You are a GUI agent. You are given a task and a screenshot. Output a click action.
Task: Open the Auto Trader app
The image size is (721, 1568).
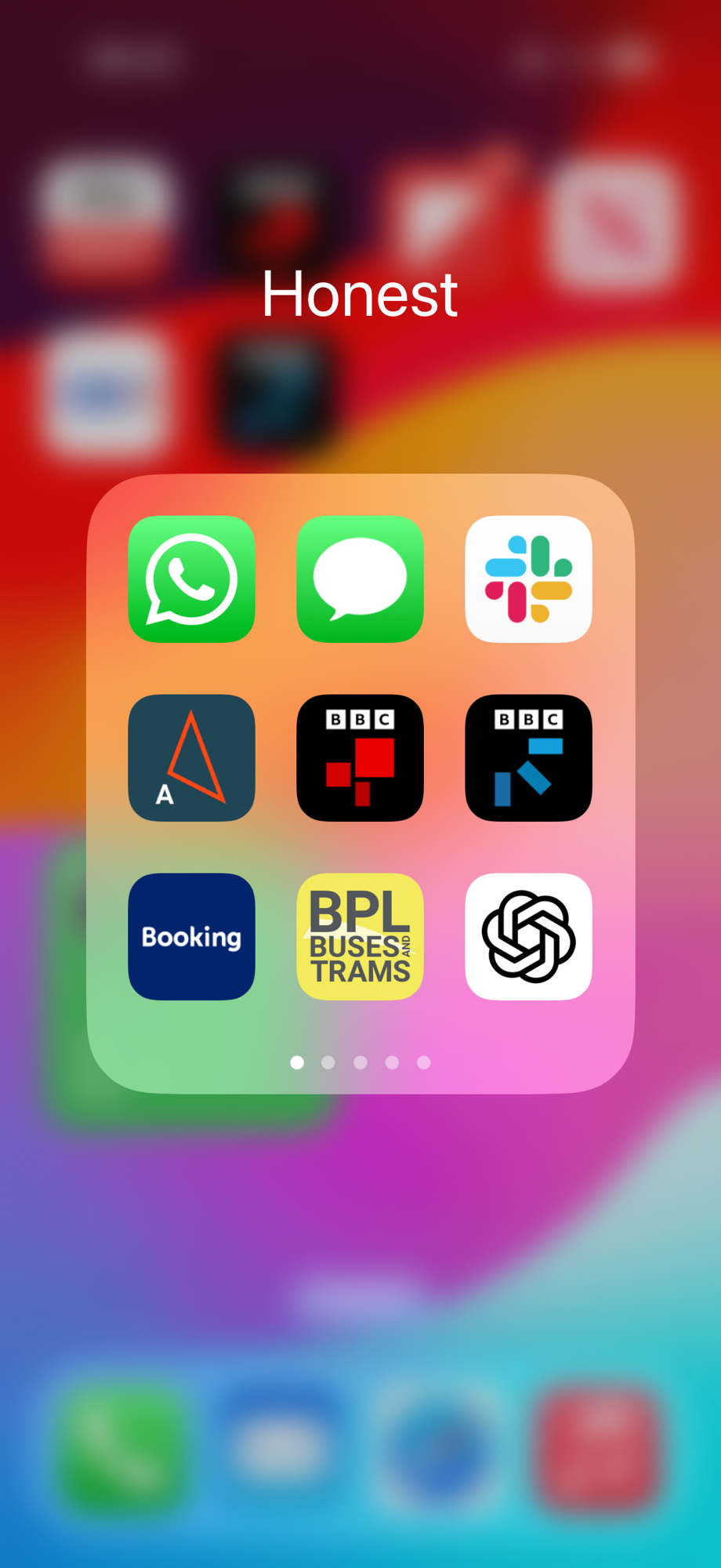click(x=191, y=758)
